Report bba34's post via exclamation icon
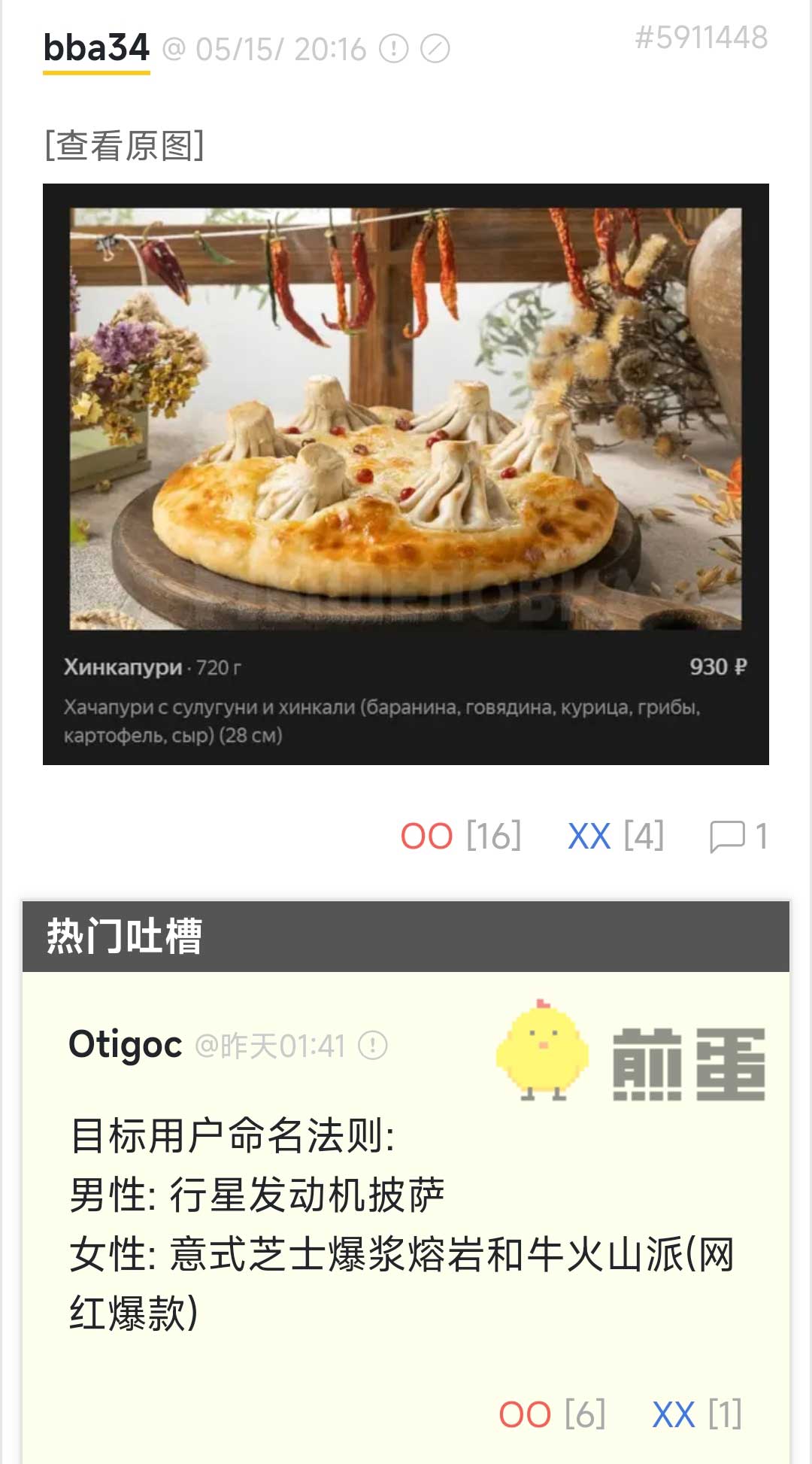The height and width of the screenshot is (1464, 812). pos(393,49)
